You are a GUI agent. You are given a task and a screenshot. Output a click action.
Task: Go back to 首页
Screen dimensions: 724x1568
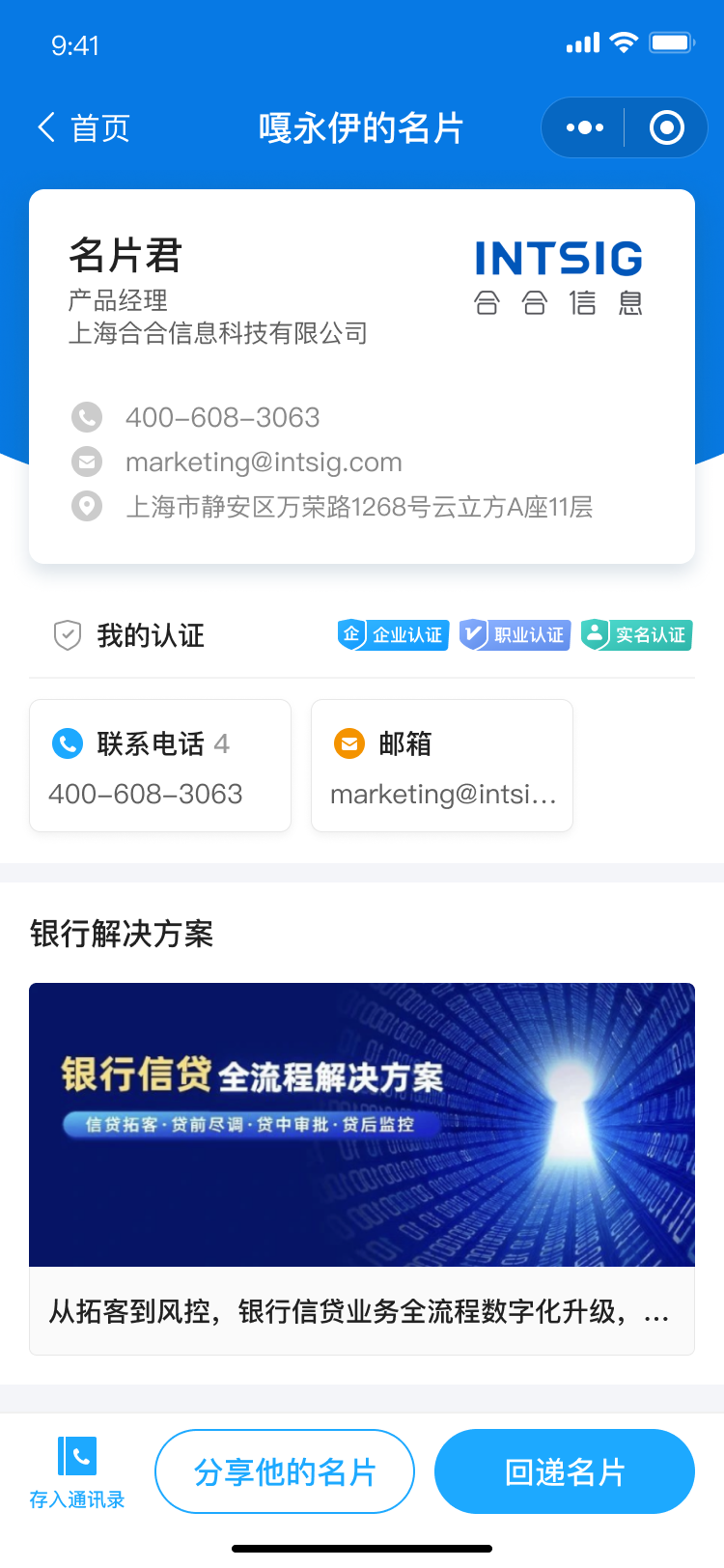pos(84,127)
